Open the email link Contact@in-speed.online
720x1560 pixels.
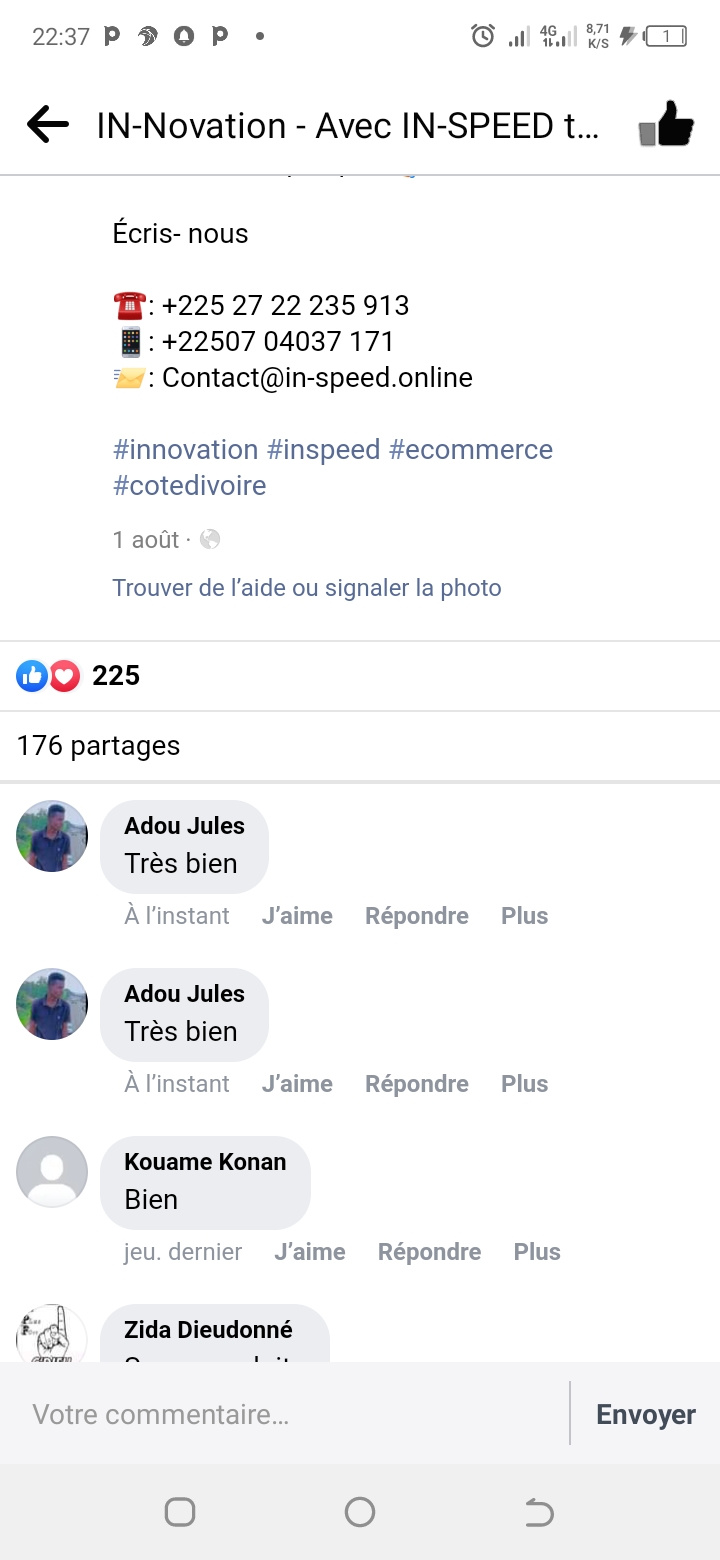317,378
